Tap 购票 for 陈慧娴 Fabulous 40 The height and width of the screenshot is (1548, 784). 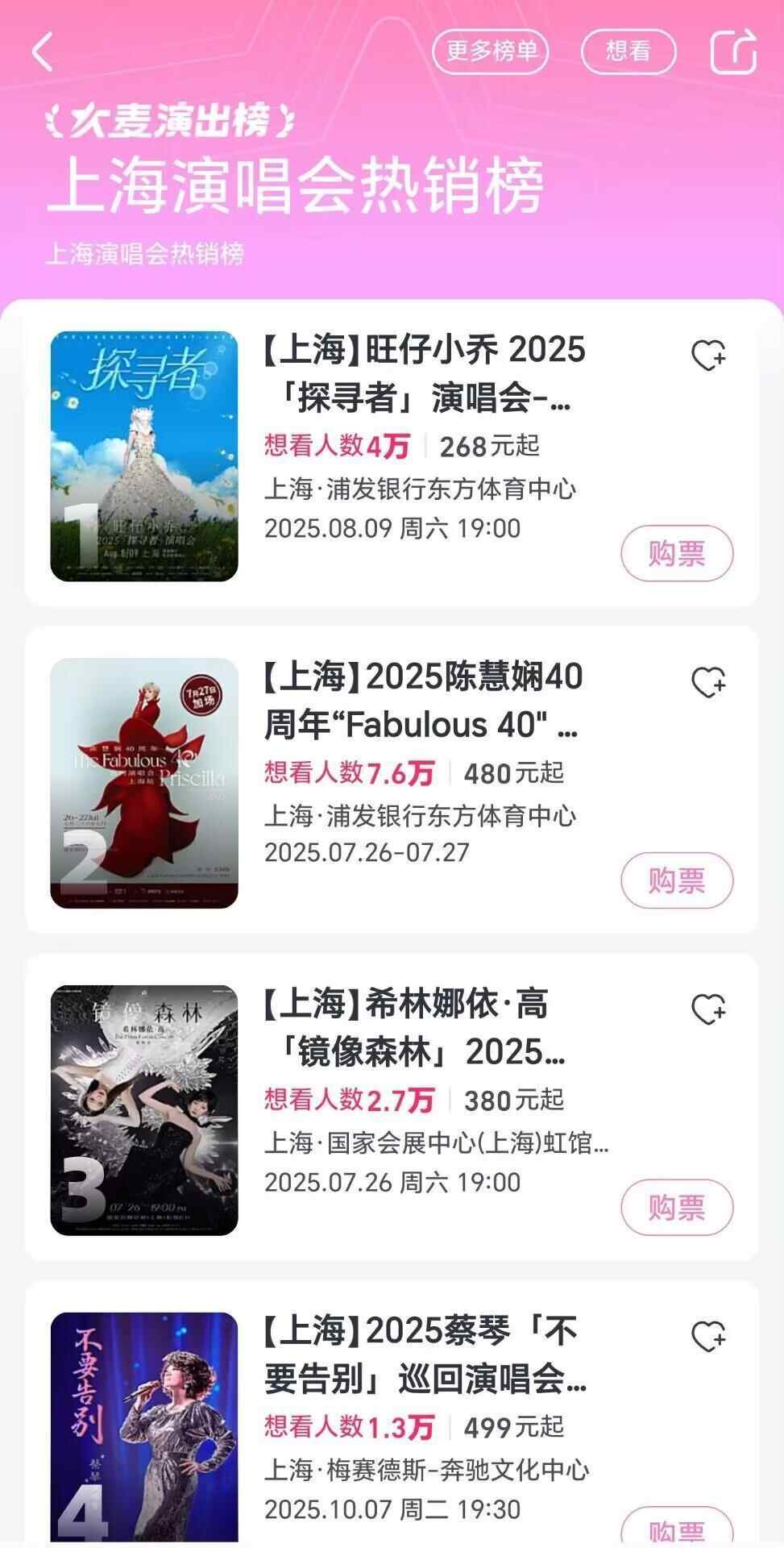677,880
